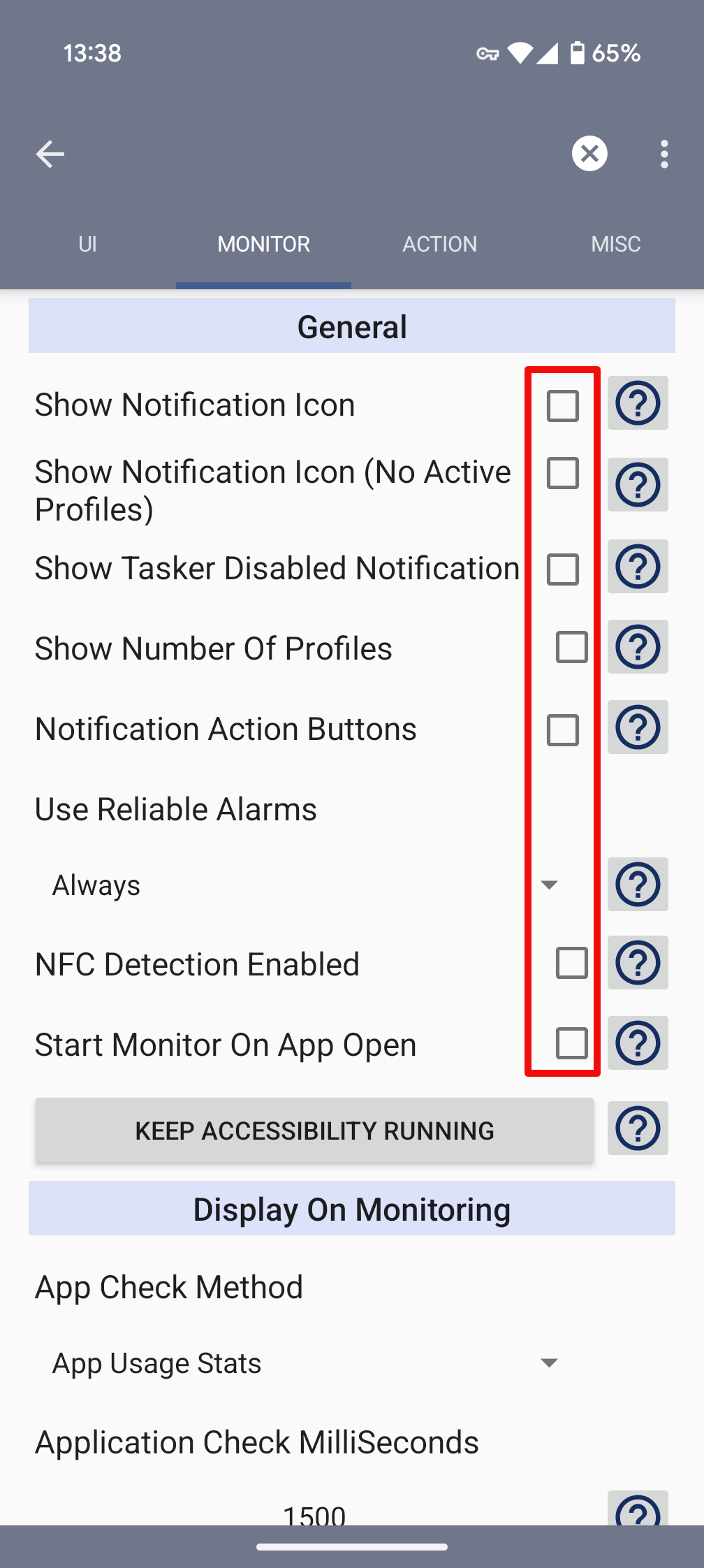Tap the KEEP ACCESSIBILITY RUNNING button
The height and width of the screenshot is (1568, 704).
(x=314, y=1130)
